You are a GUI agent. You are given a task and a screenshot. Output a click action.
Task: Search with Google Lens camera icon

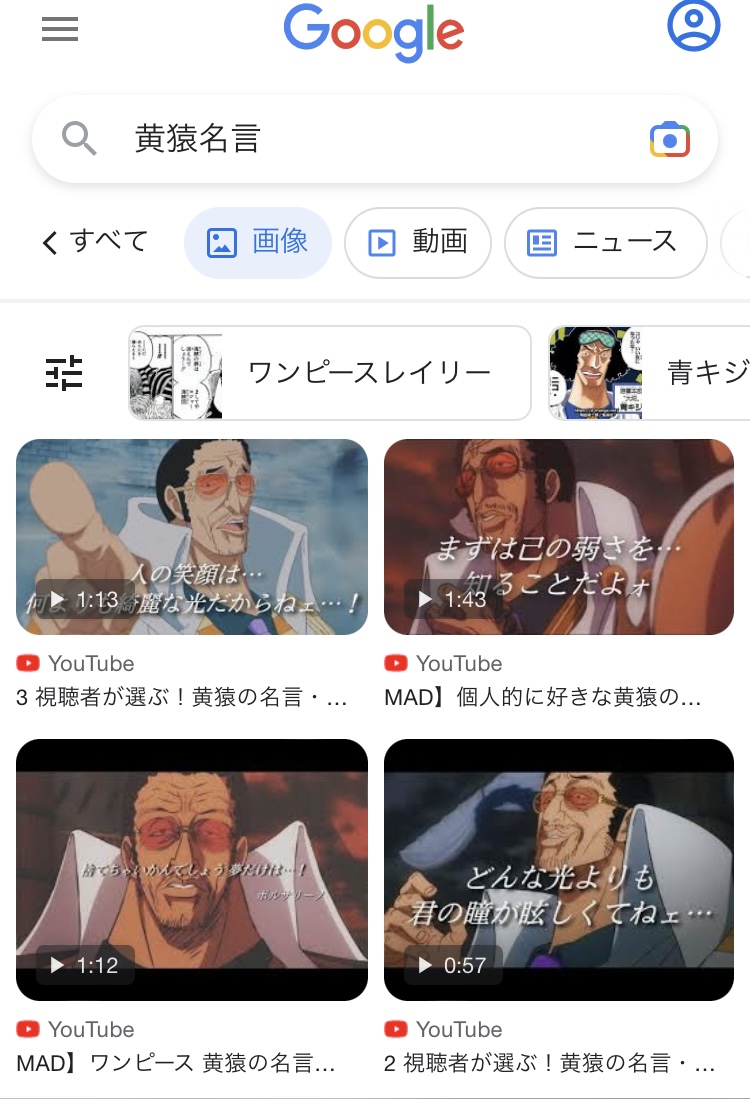pyautogui.click(x=669, y=139)
